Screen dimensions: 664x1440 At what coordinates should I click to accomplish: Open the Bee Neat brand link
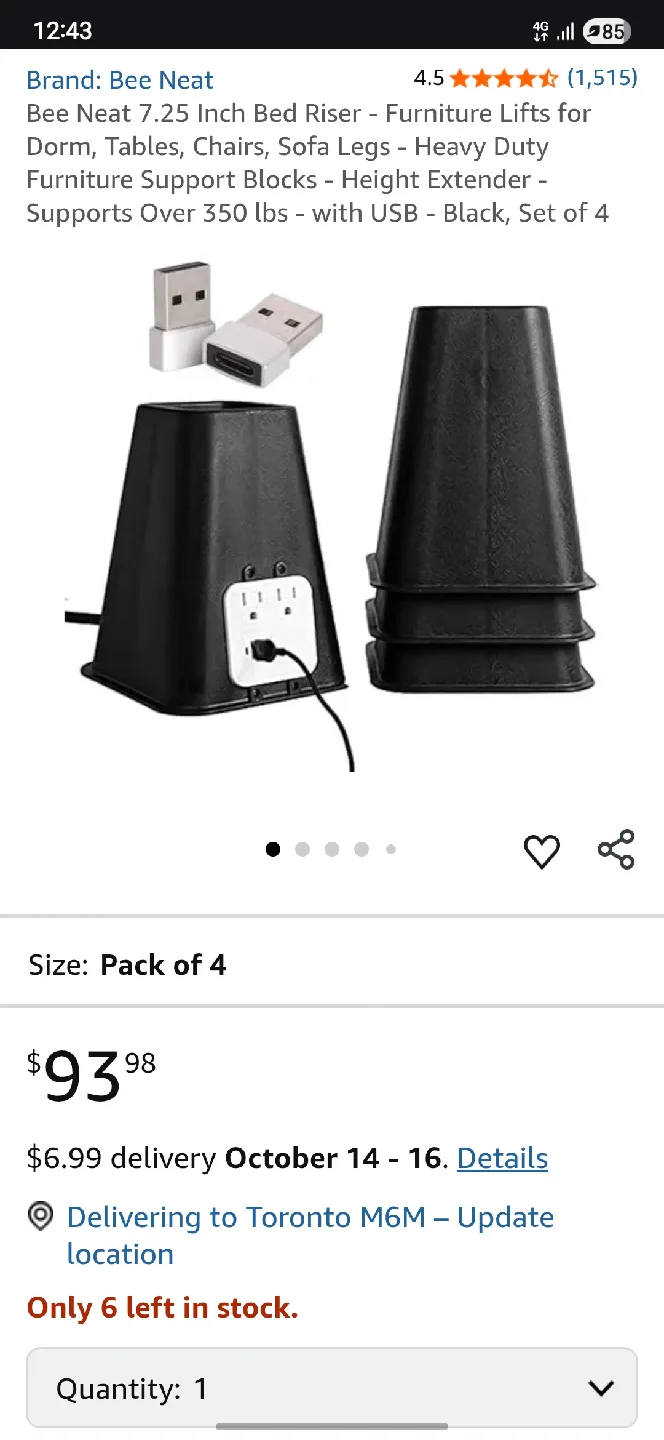(120, 80)
